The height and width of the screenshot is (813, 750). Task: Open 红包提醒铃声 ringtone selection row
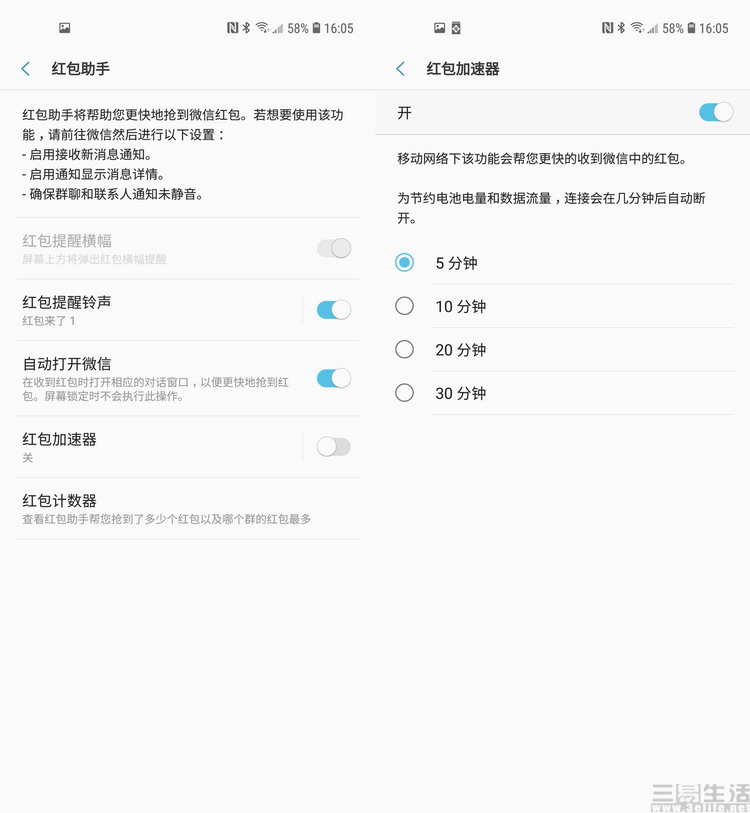[150, 309]
